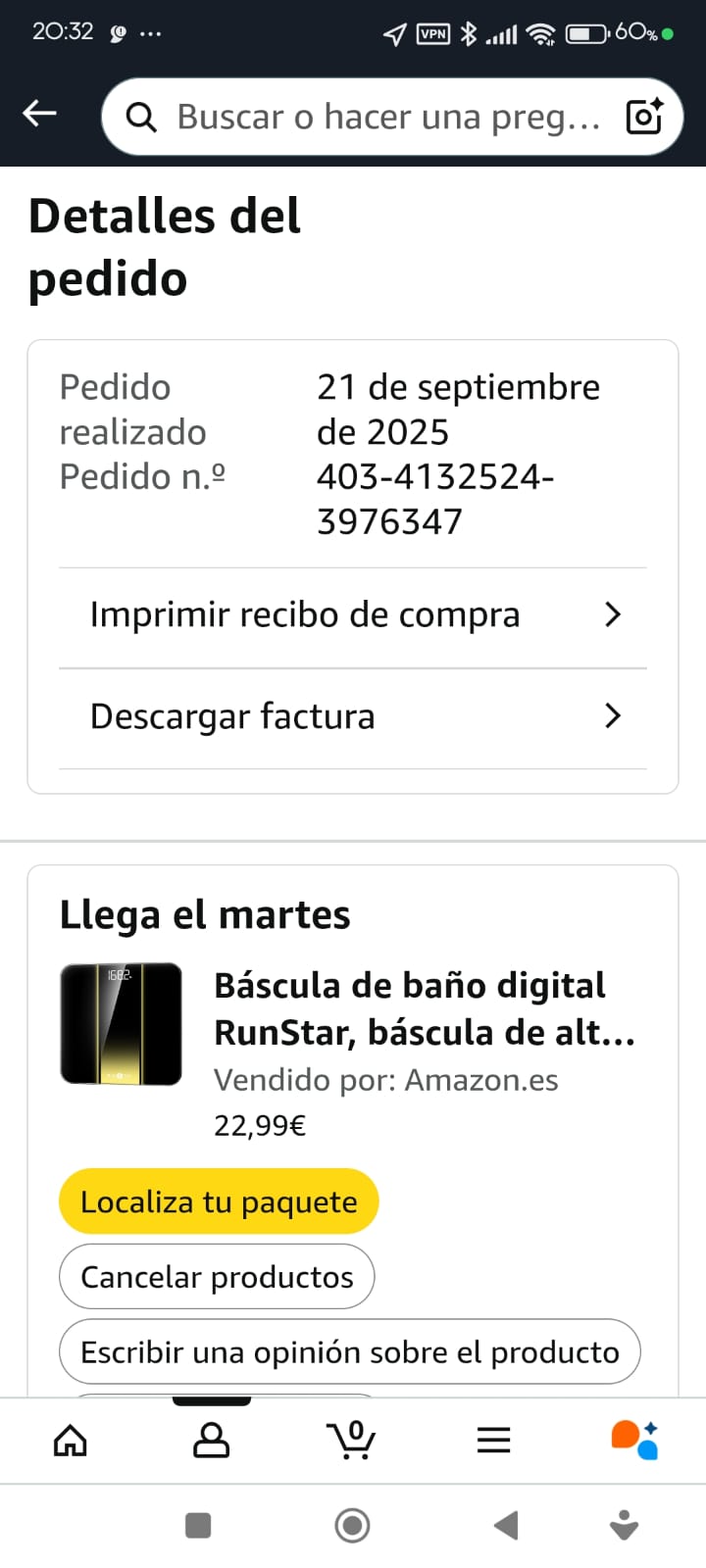
Task: Tap the system home circle
Action: coord(352,1525)
